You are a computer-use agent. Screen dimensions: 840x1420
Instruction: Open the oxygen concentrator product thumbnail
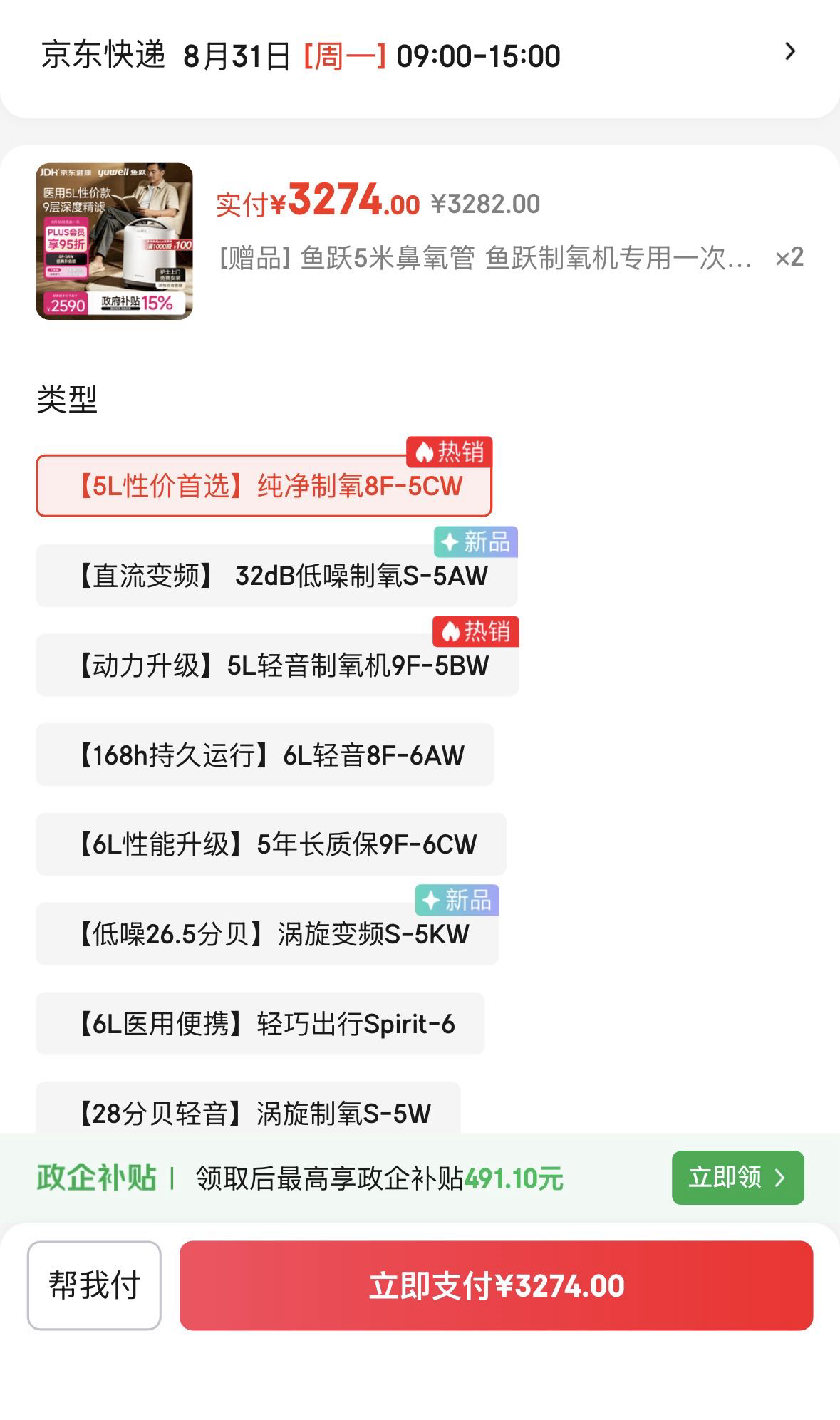point(114,241)
